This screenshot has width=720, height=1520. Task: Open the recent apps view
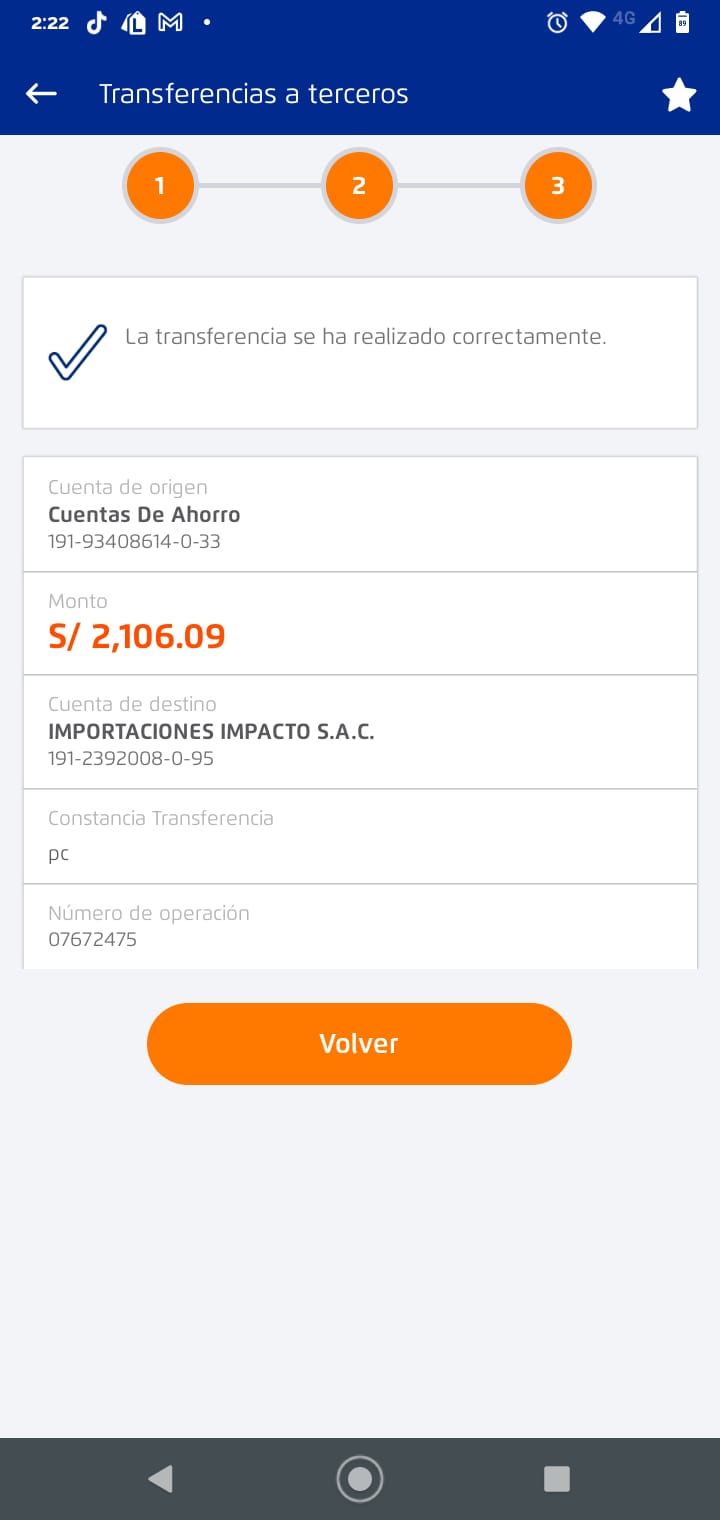[556, 1479]
